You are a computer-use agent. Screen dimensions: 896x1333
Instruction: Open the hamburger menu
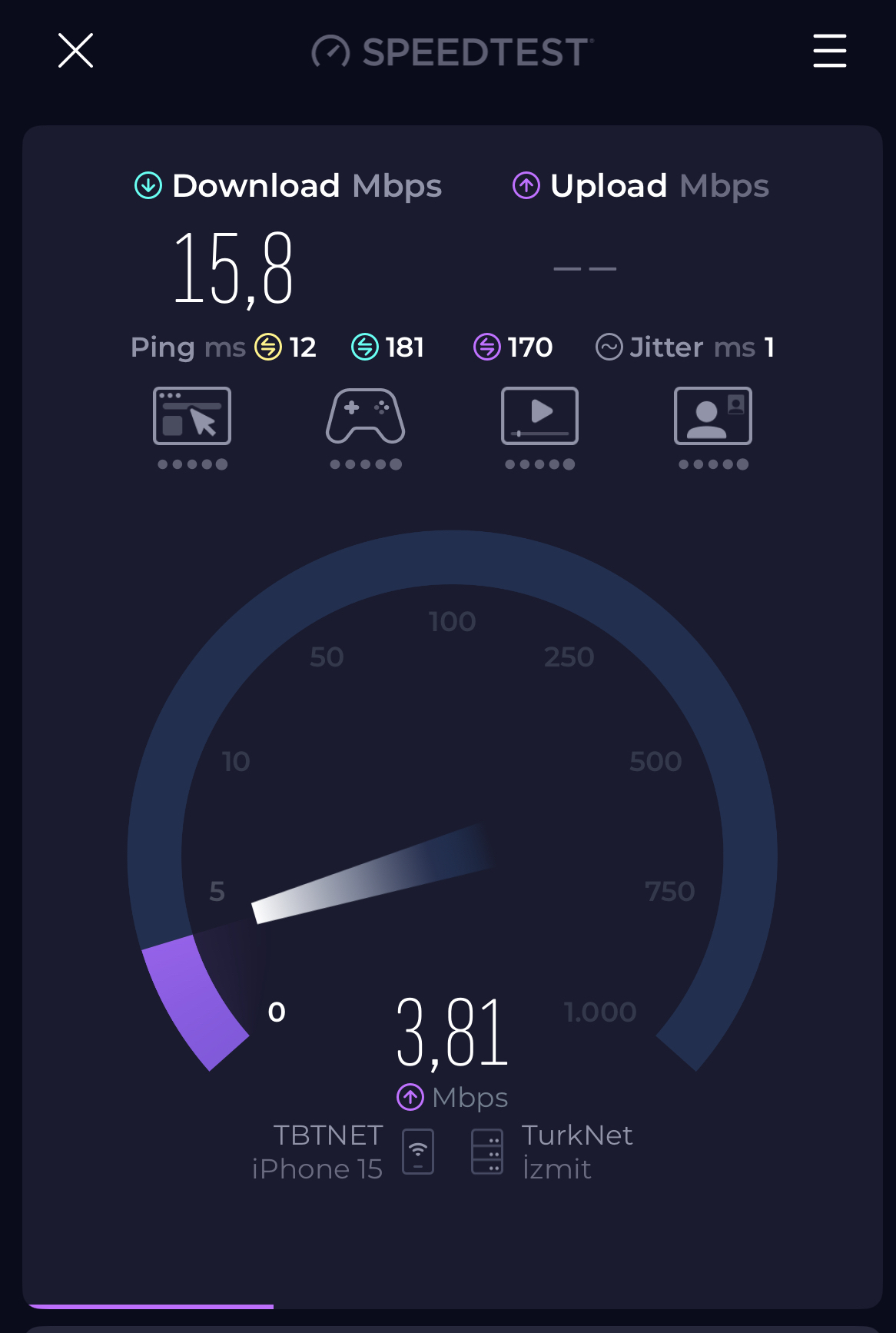tap(830, 51)
